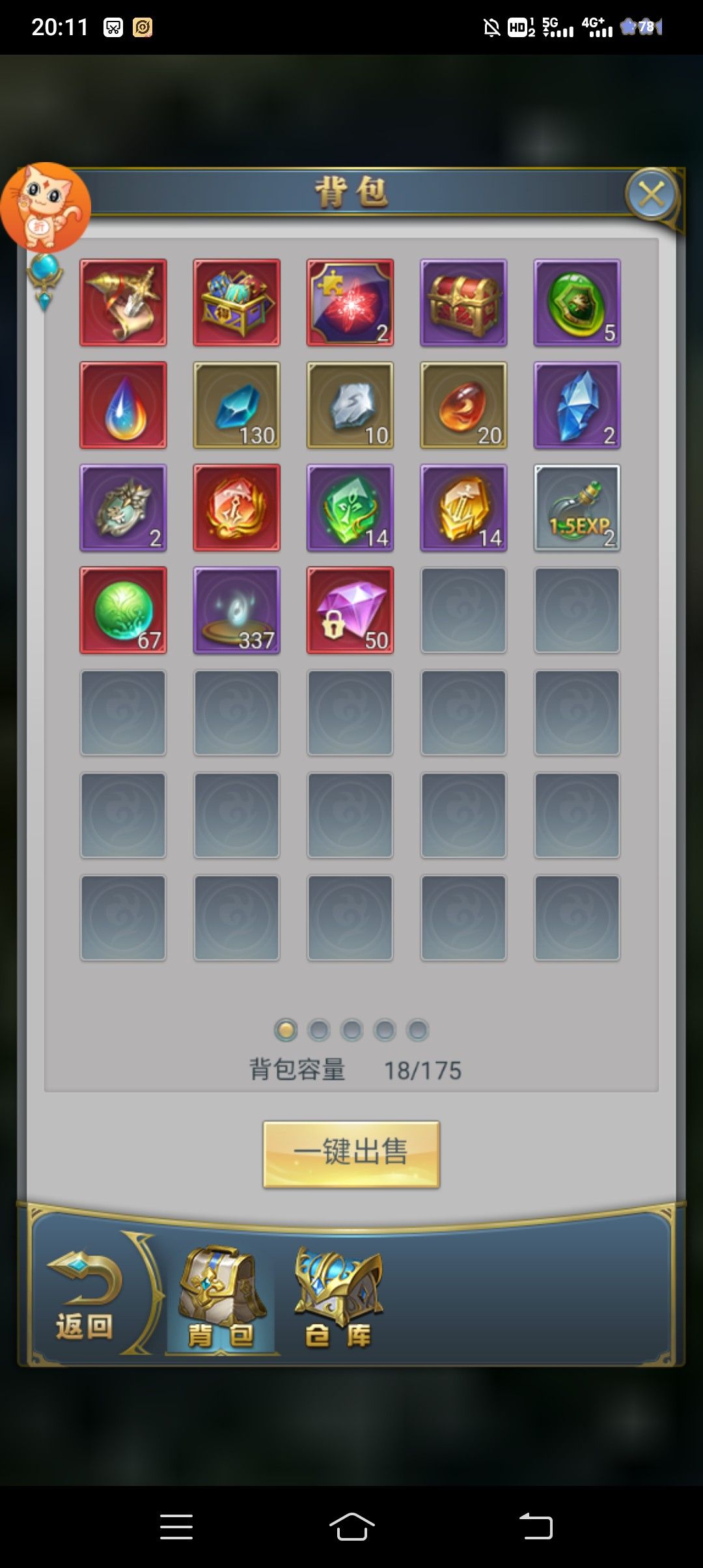Go back with the 返回 button

point(85,1296)
